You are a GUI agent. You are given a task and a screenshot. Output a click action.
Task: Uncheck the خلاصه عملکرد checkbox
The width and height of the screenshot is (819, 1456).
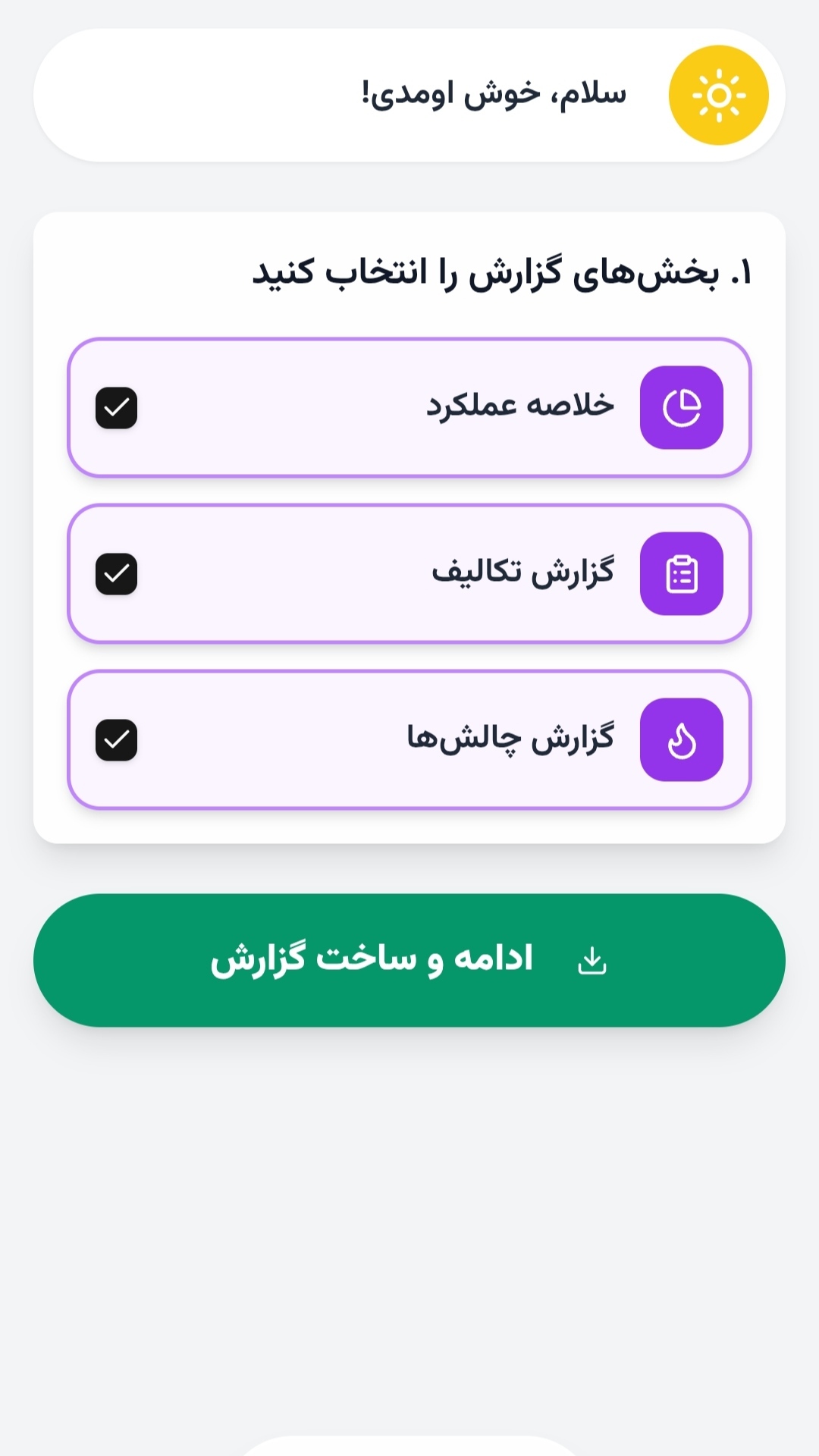point(117,407)
